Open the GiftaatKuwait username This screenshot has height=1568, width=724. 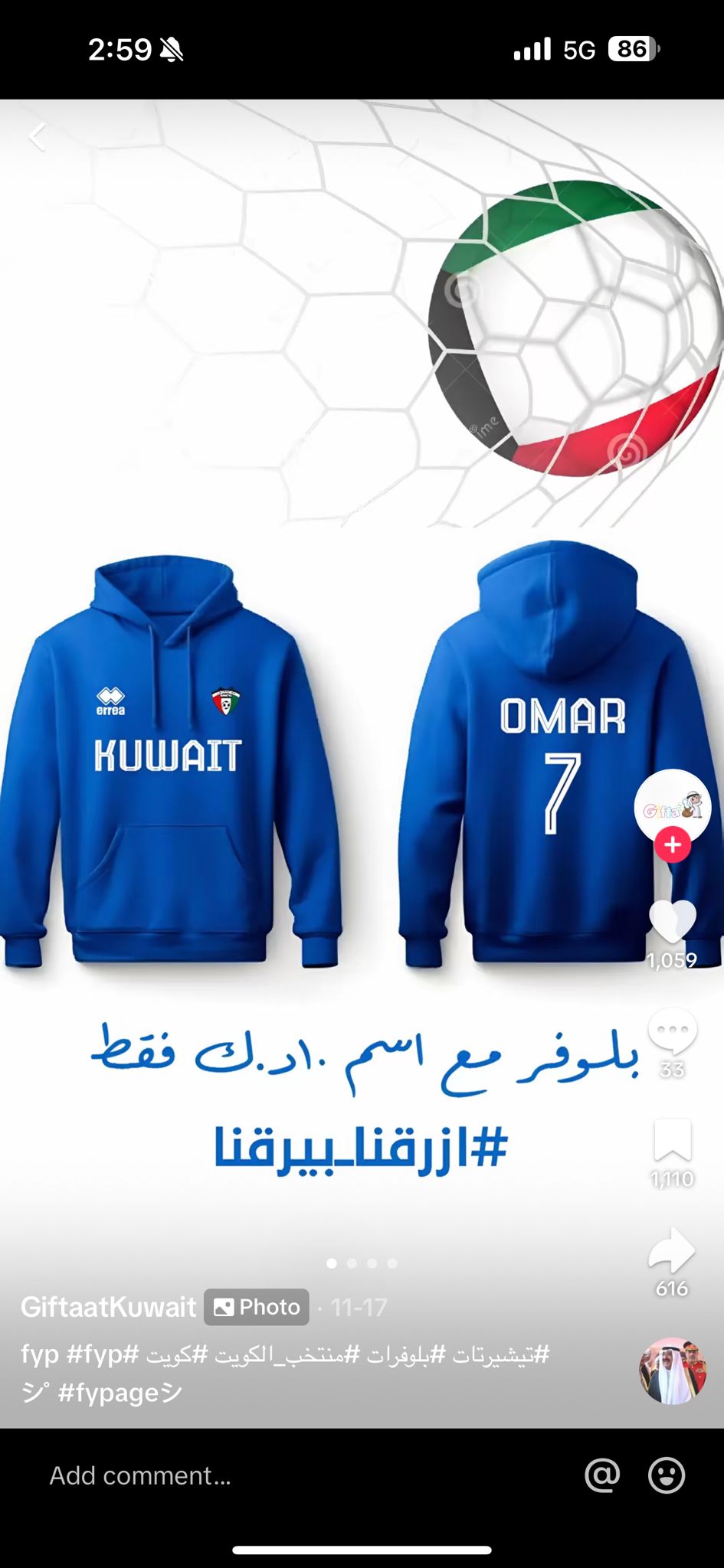(x=108, y=1307)
